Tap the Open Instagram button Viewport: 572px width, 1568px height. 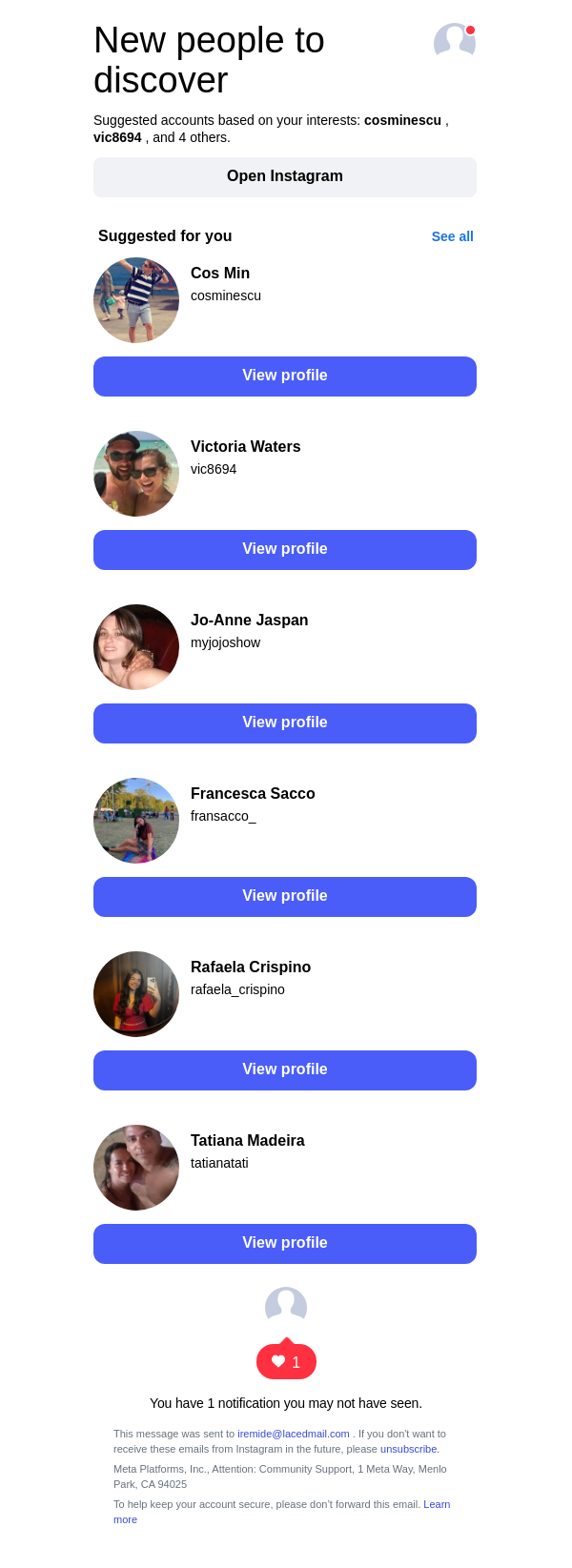[x=284, y=177]
